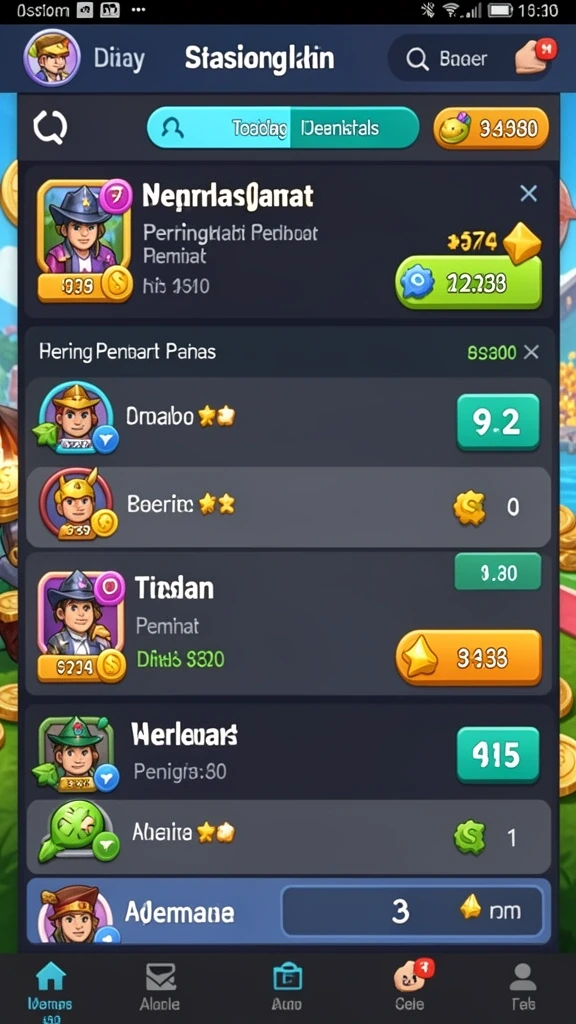Tap the green 22238 button
This screenshot has width=576, height=1024.
pyautogui.click(x=468, y=282)
